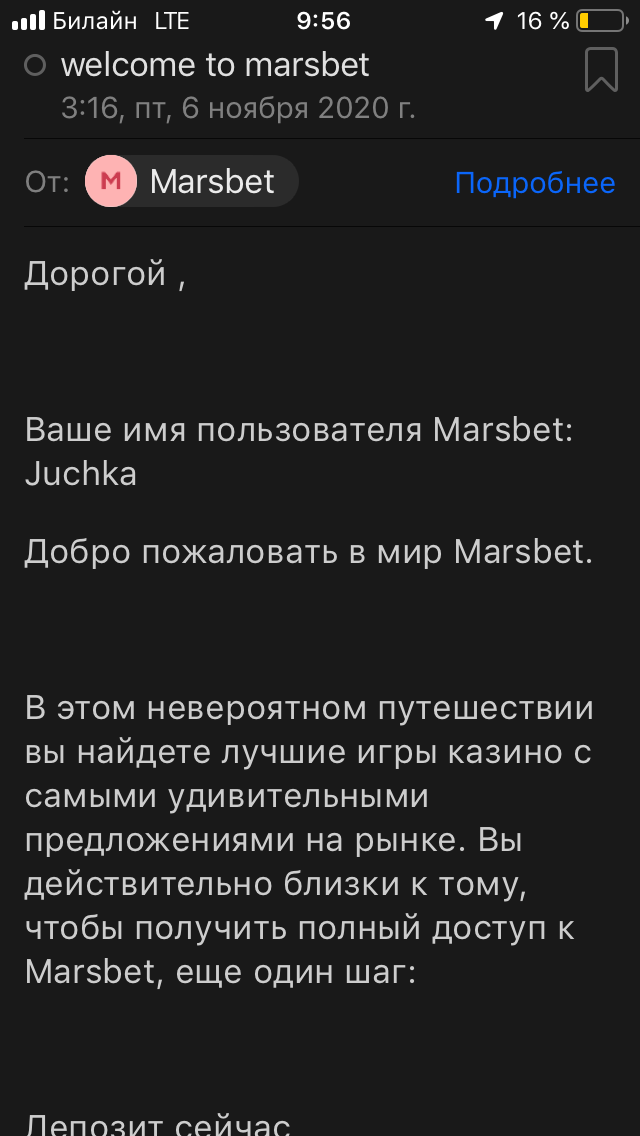Screen dimensions: 640x1136
Task: Bookmark the welcome to marsbet email
Action: pyautogui.click(x=601, y=70)
